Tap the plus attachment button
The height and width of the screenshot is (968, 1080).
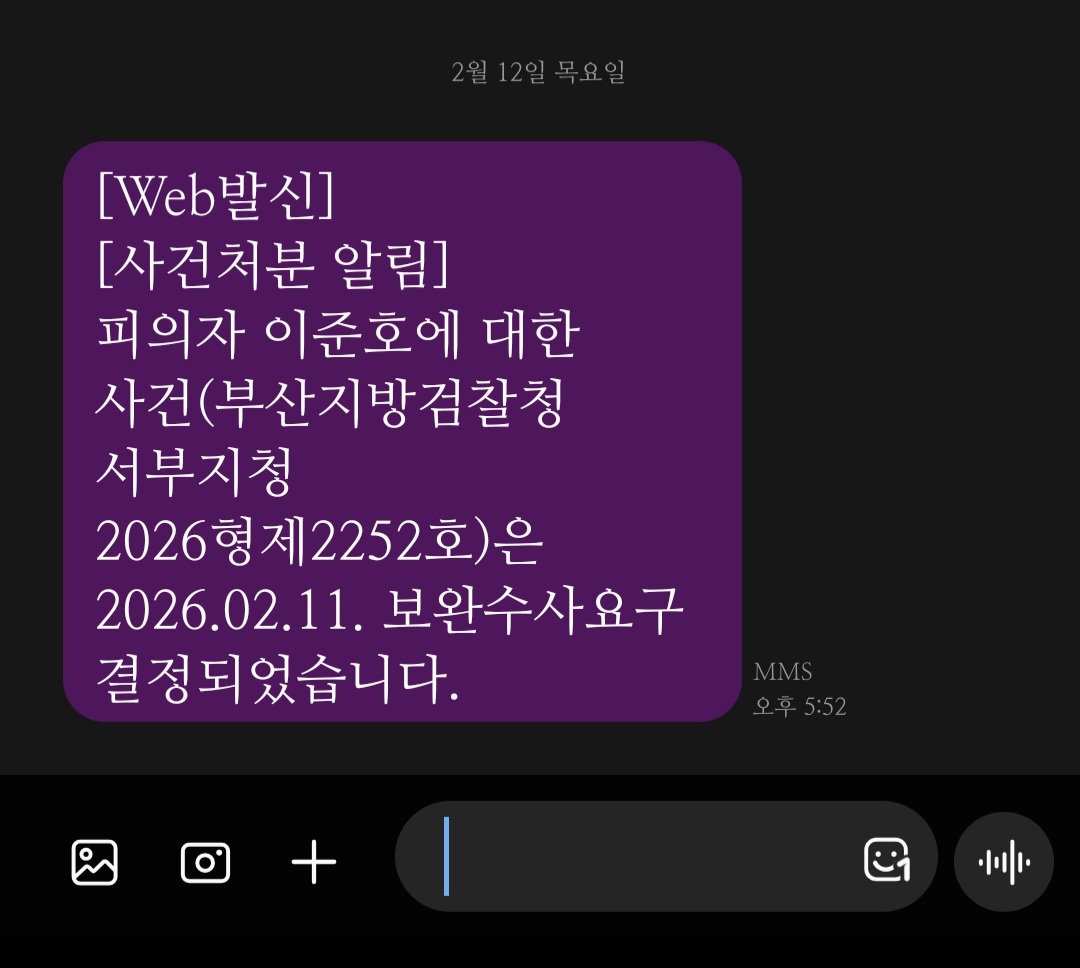click(x=314, y=862)
